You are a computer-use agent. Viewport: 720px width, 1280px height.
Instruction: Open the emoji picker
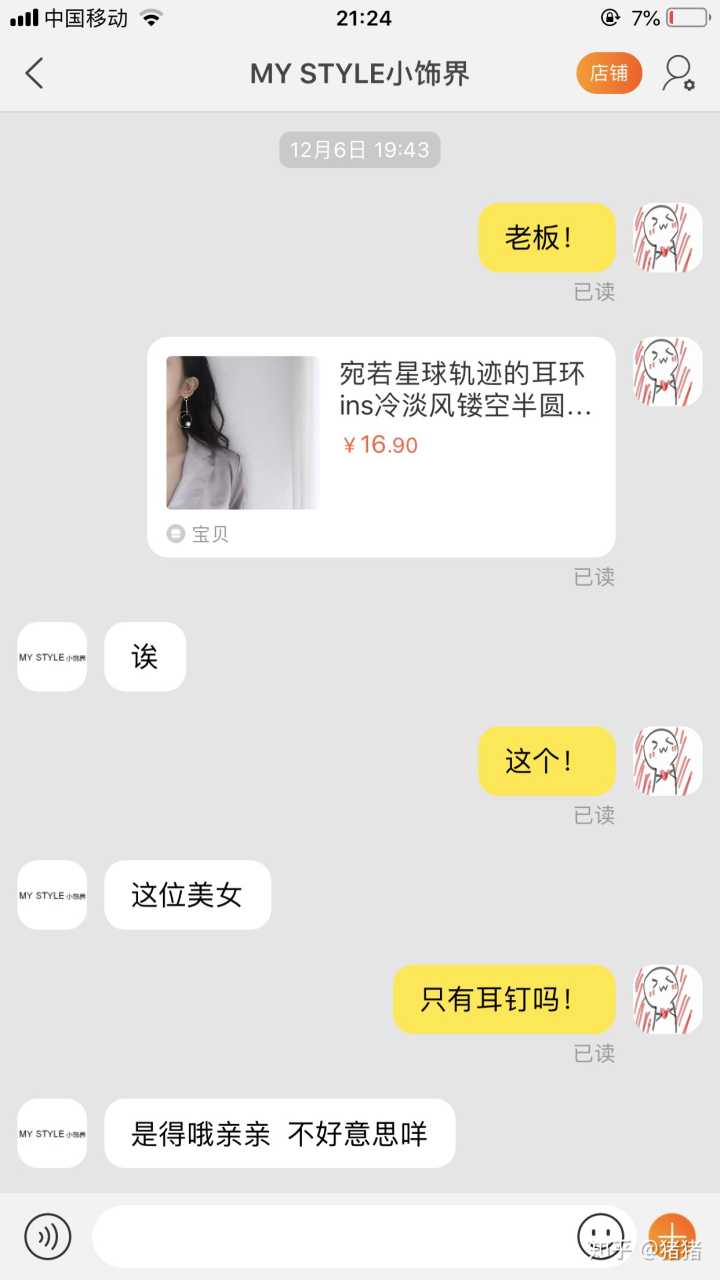point(600,1236)
